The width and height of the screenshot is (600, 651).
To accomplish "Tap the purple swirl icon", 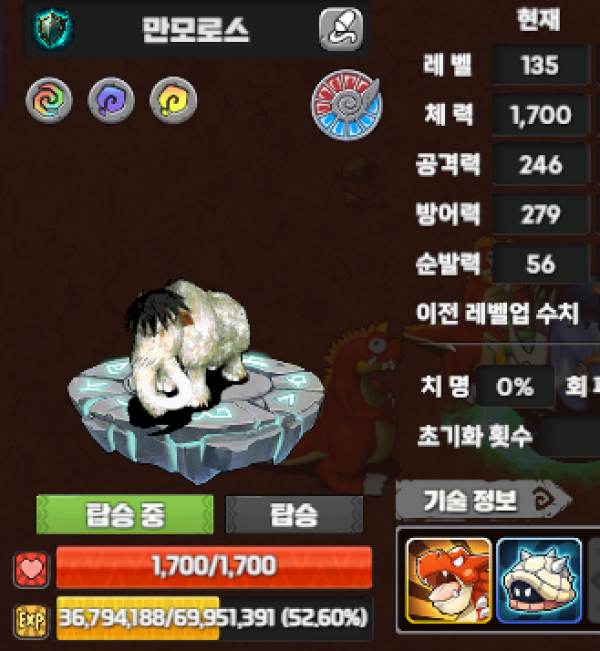I will [111, 100].
